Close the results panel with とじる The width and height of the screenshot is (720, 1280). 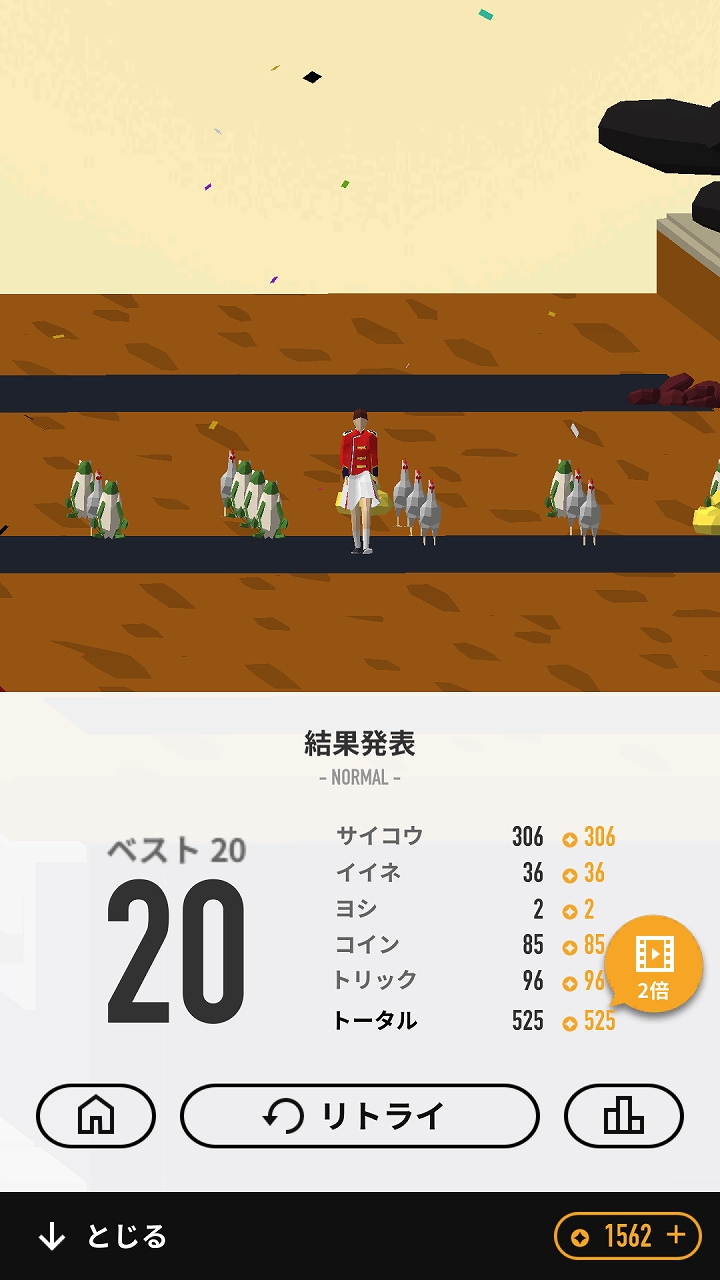click(102, 1237)
